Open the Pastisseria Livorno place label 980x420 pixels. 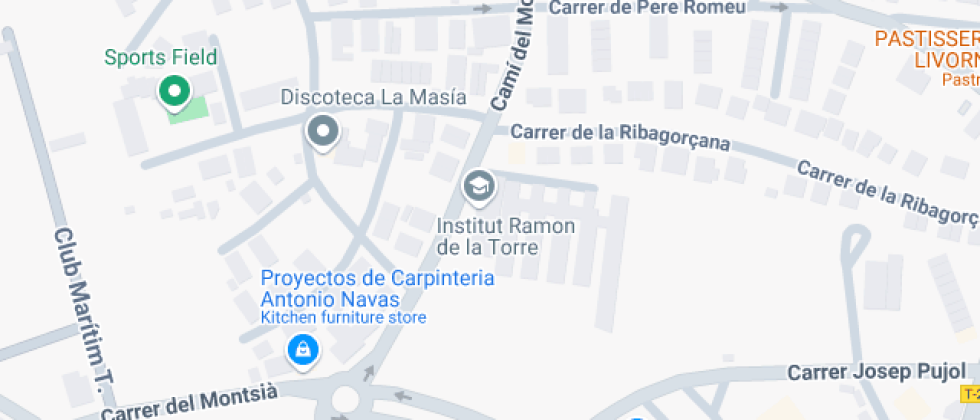(927, 50)
